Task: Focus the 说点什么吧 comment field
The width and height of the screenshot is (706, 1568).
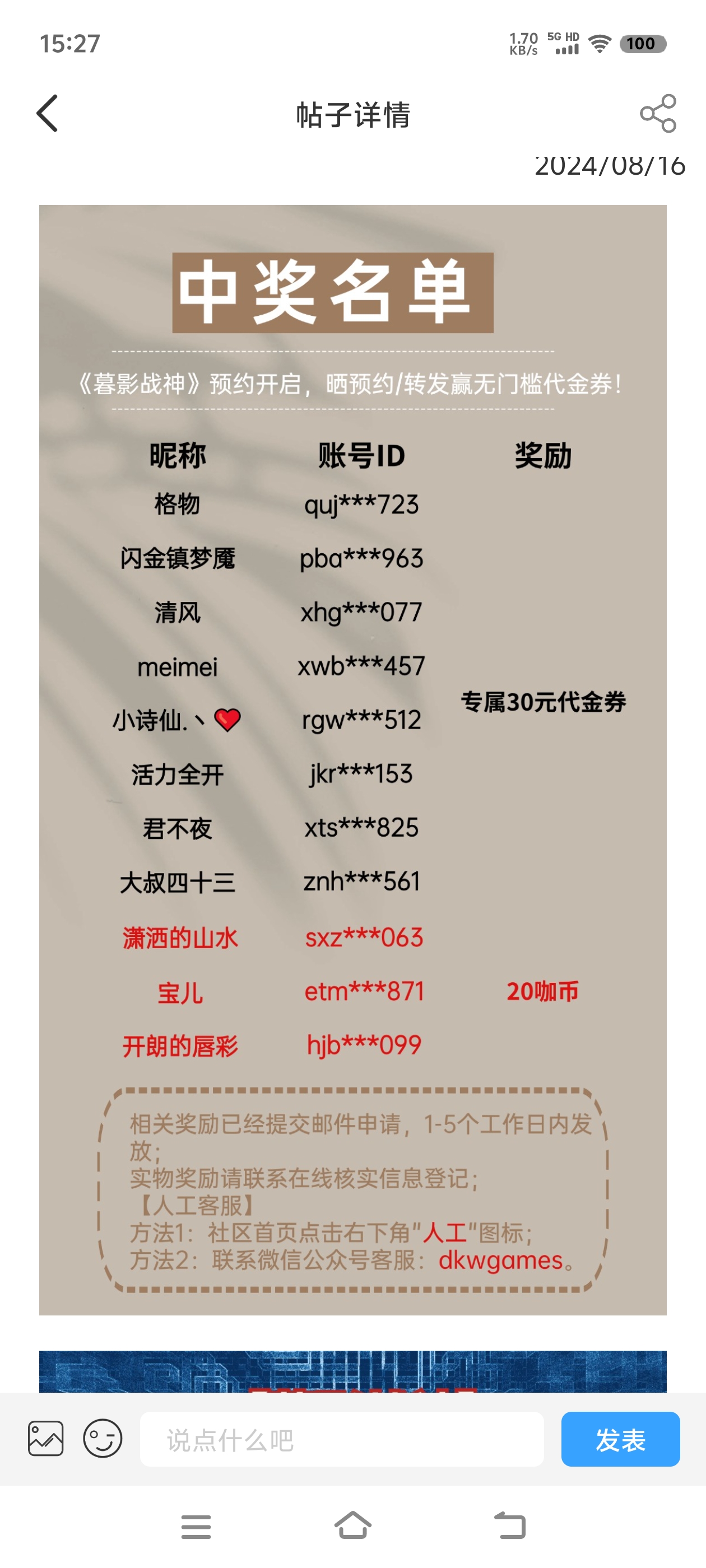Action: (342, 1440)
